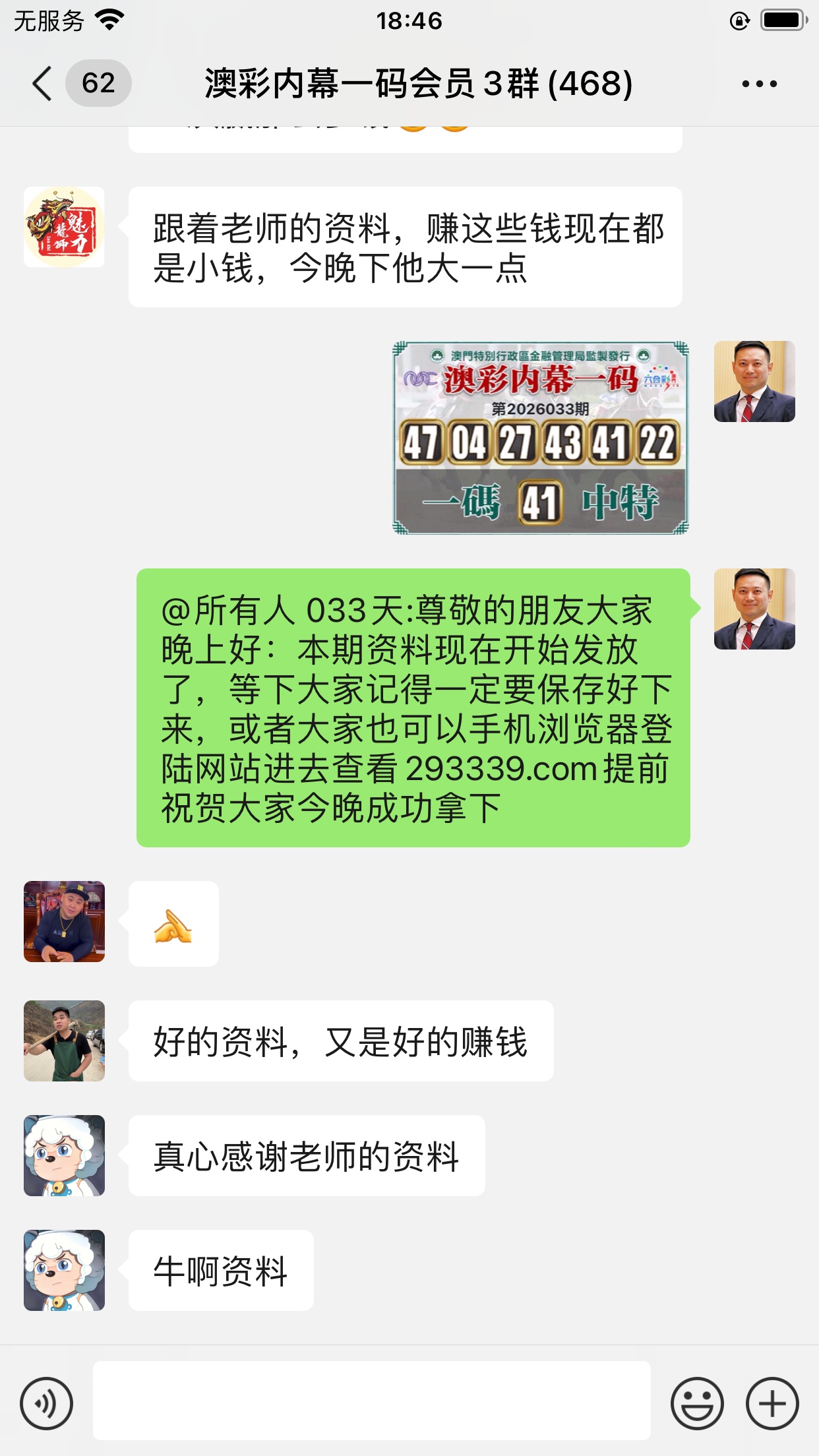Open suited man avatar beside the lottery image
The image size is (819, 1456).
click(754, 381)
